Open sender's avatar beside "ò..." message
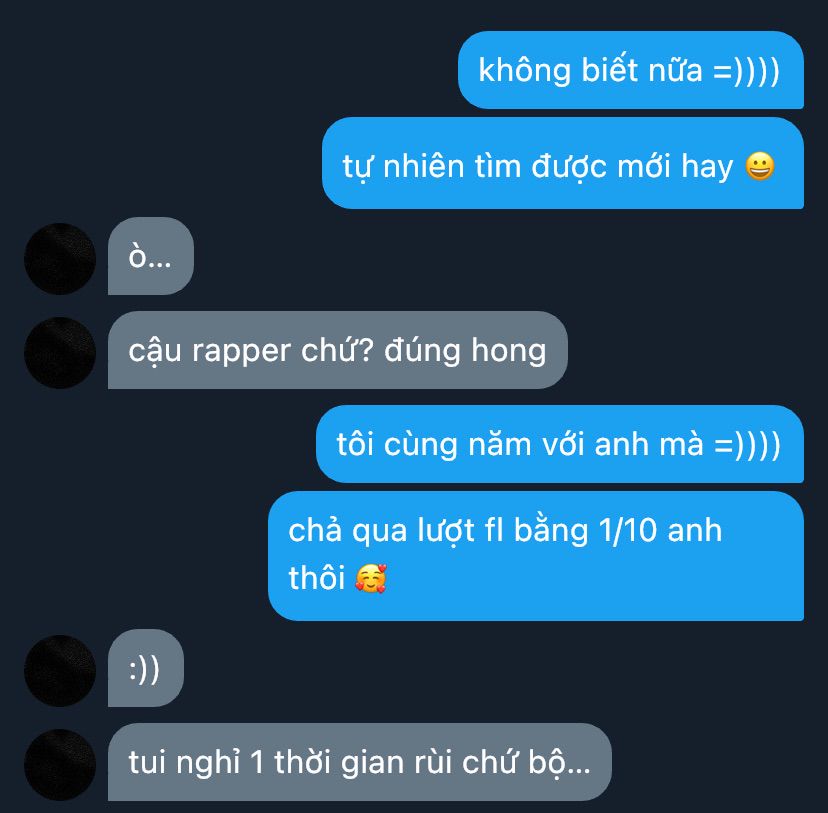The image size is (828, 813). (59, 258)
